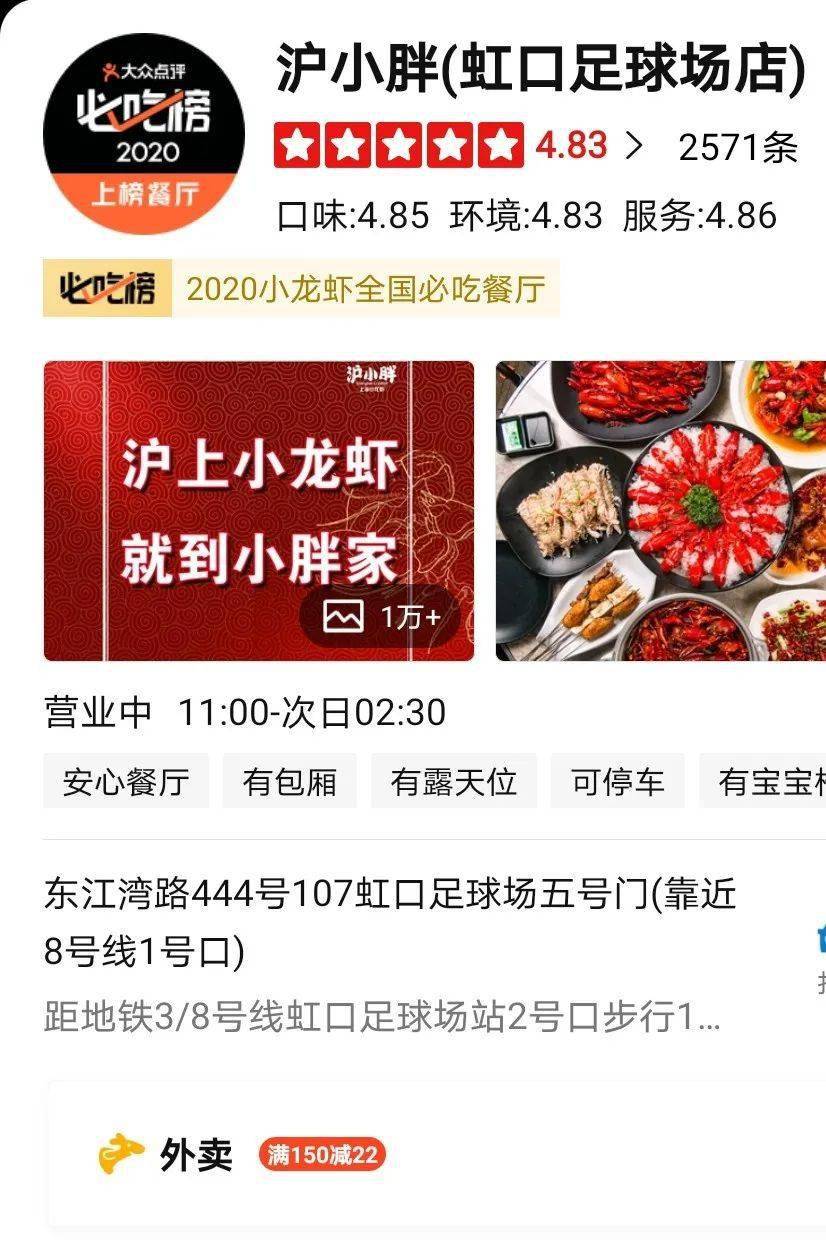The width and height of the screenshot is (826, 1240).
Task: View the crayfish dishes photo
Action: point(661,511)
